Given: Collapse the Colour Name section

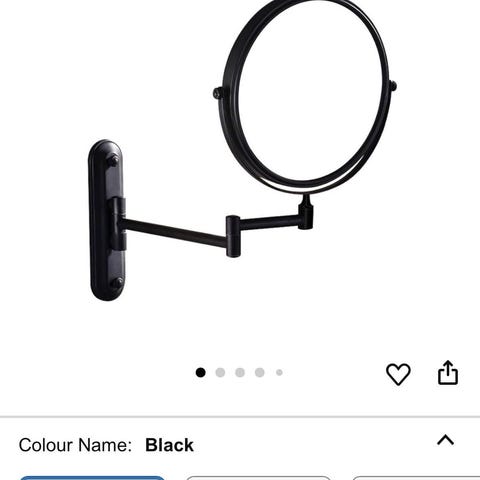Looking at the screenshot, I should (446, 440).
